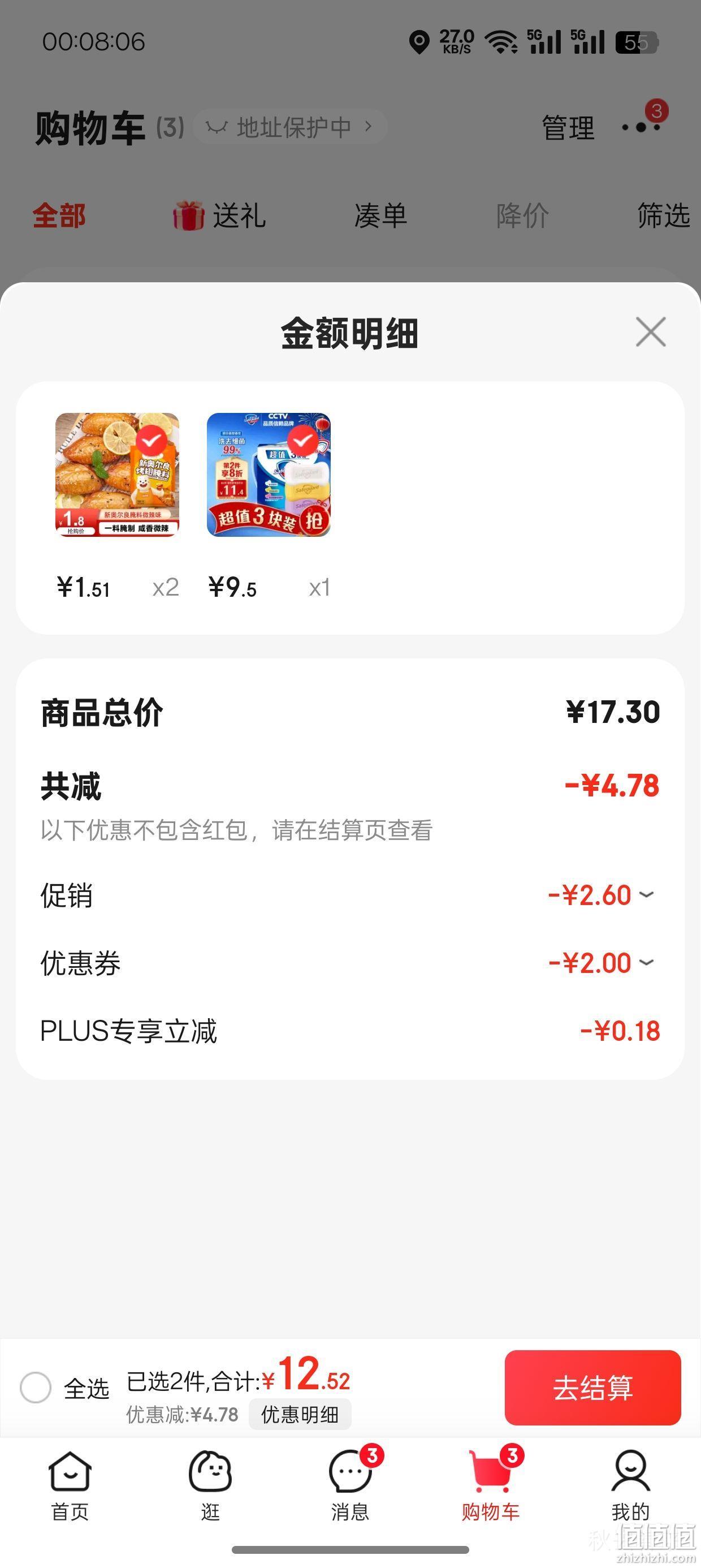
Task: Open the 消息 tab
Action: [350, 1486]
